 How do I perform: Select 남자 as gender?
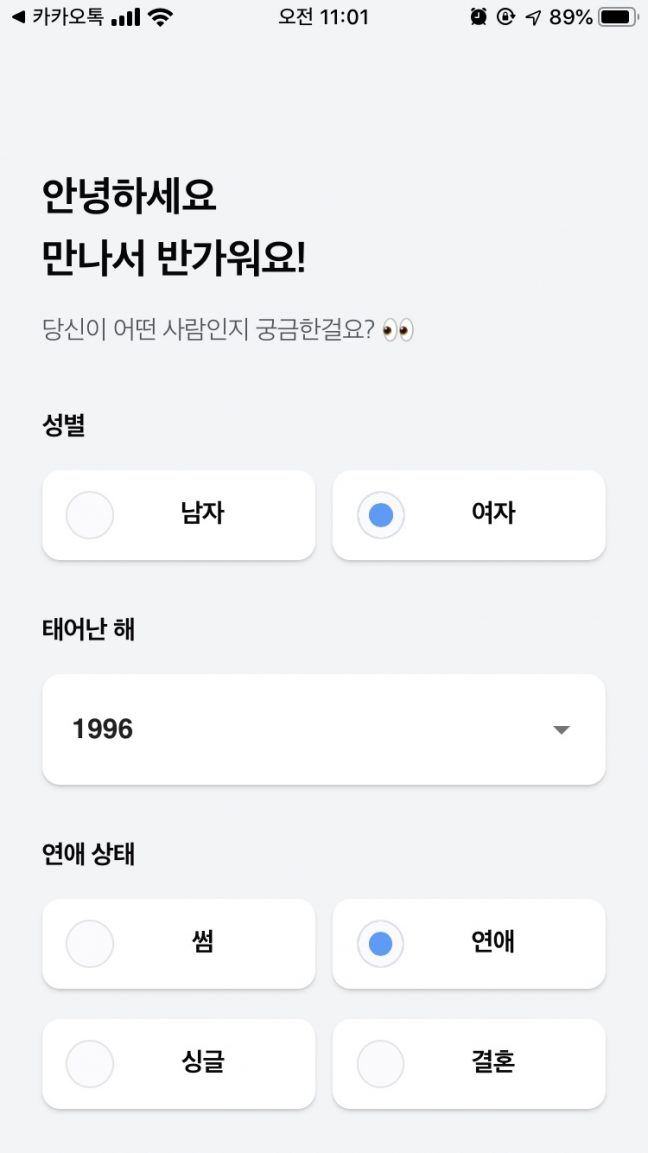pyautogui.click(x=178, y=515)
